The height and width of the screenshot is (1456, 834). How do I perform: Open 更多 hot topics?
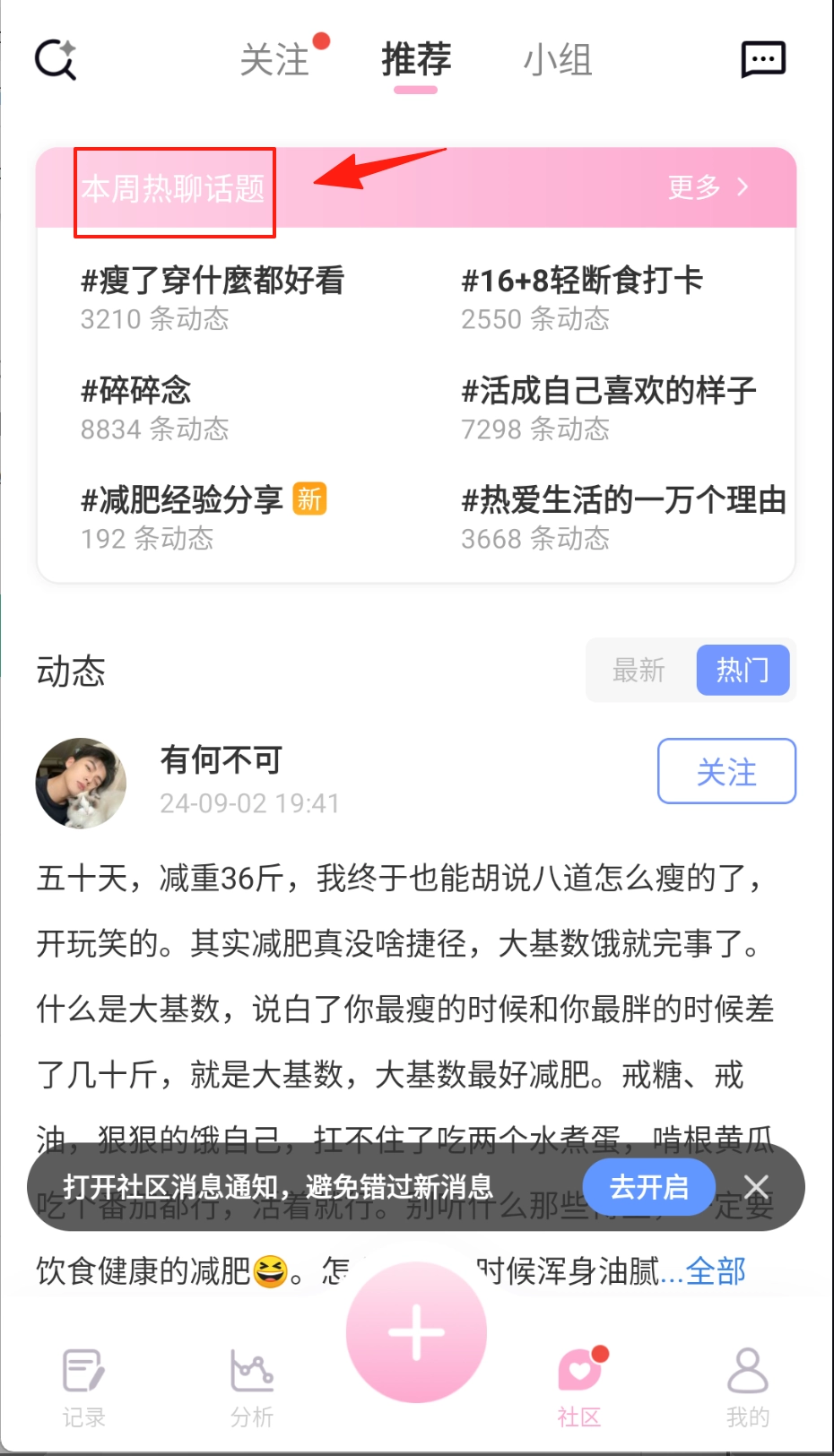[708, 187]
